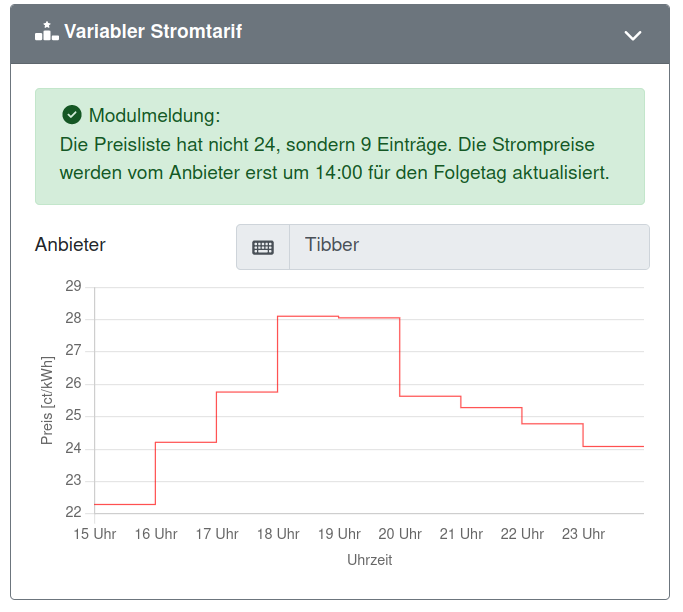
Task: Tap the Anbieter field showing Tibber
Action: pyautogui.click(x=468, y=246)
